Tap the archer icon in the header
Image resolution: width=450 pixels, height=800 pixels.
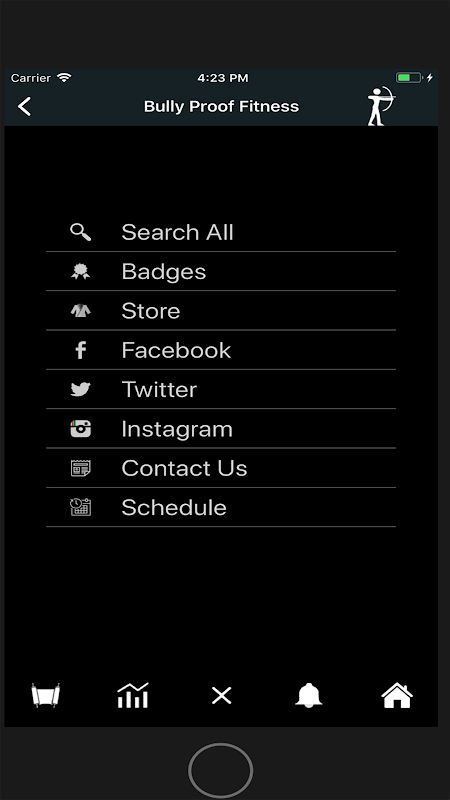pyautogui.click(x=381, y=106)
